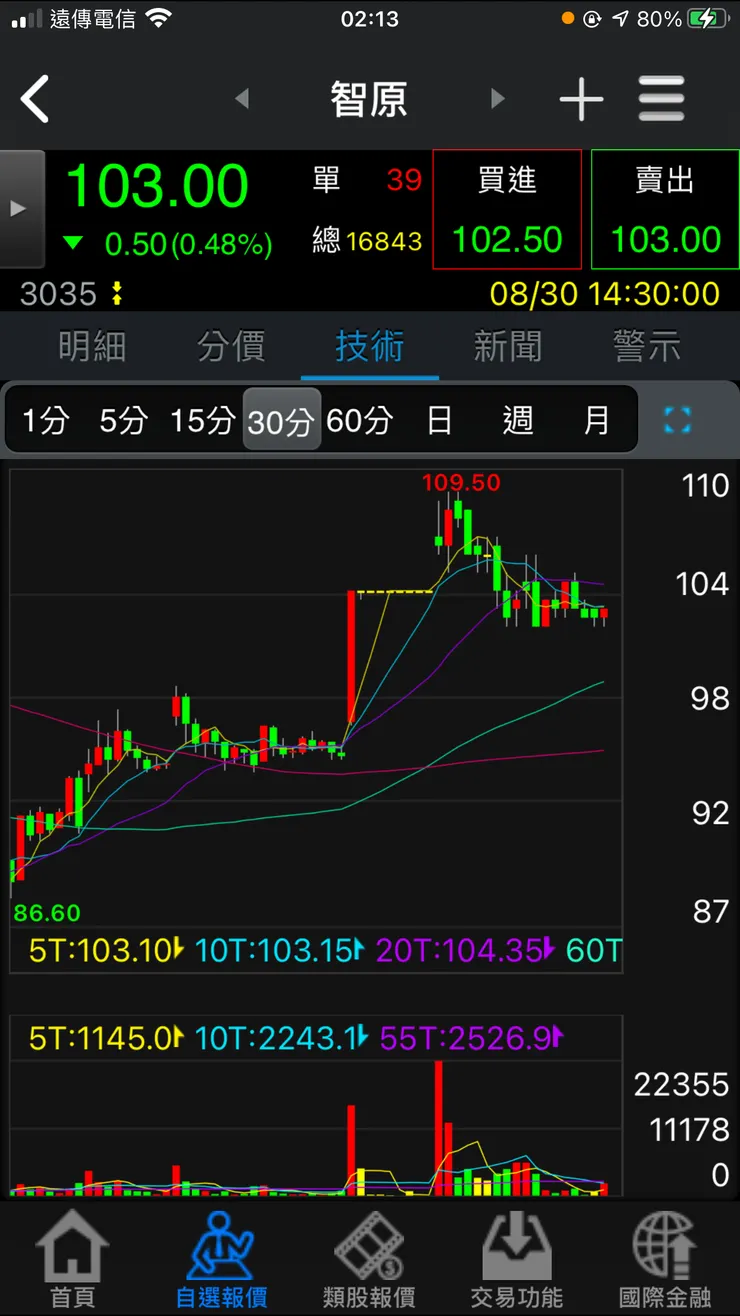This screenshot has height=1316, width=740.
Task: Open the 分價 tab
Action: coord(231,347)
